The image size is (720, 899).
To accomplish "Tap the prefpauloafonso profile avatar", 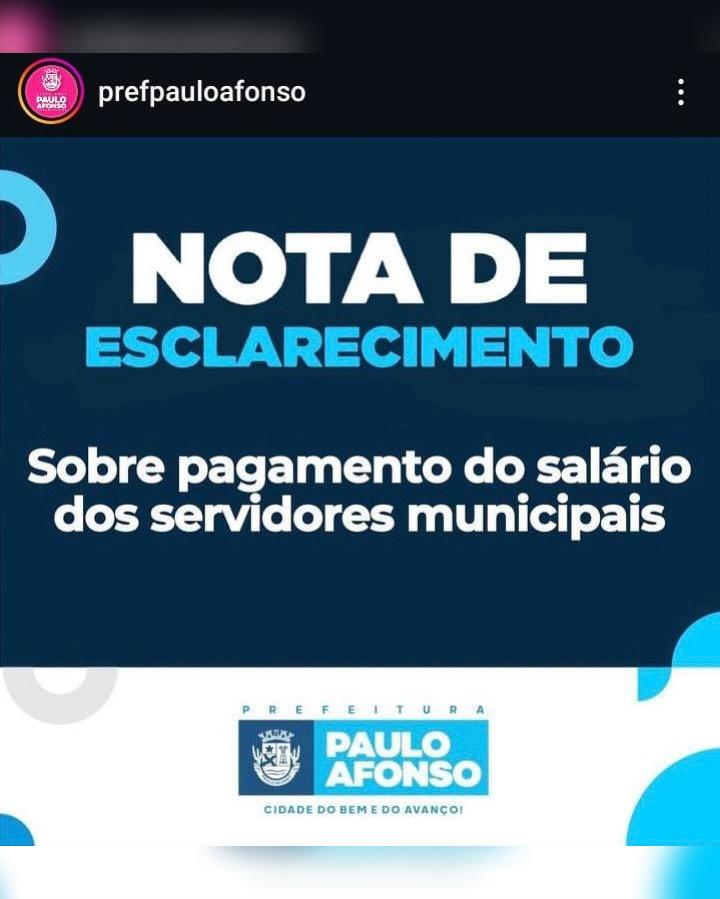I will [x=50, y=92].
